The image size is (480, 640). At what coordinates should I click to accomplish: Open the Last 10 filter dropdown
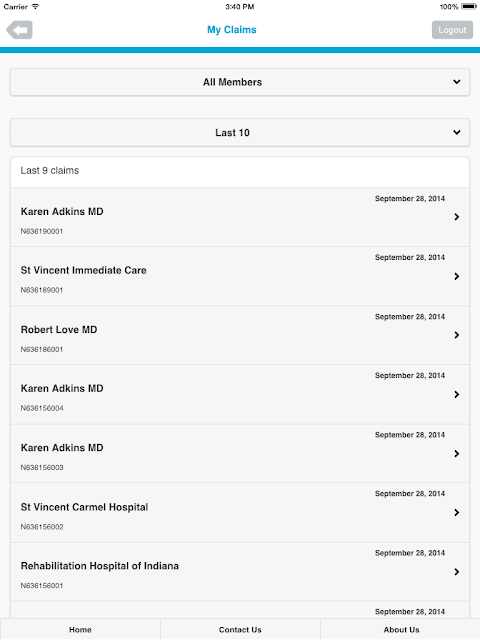pyautogui.click(x=240, y=133)
